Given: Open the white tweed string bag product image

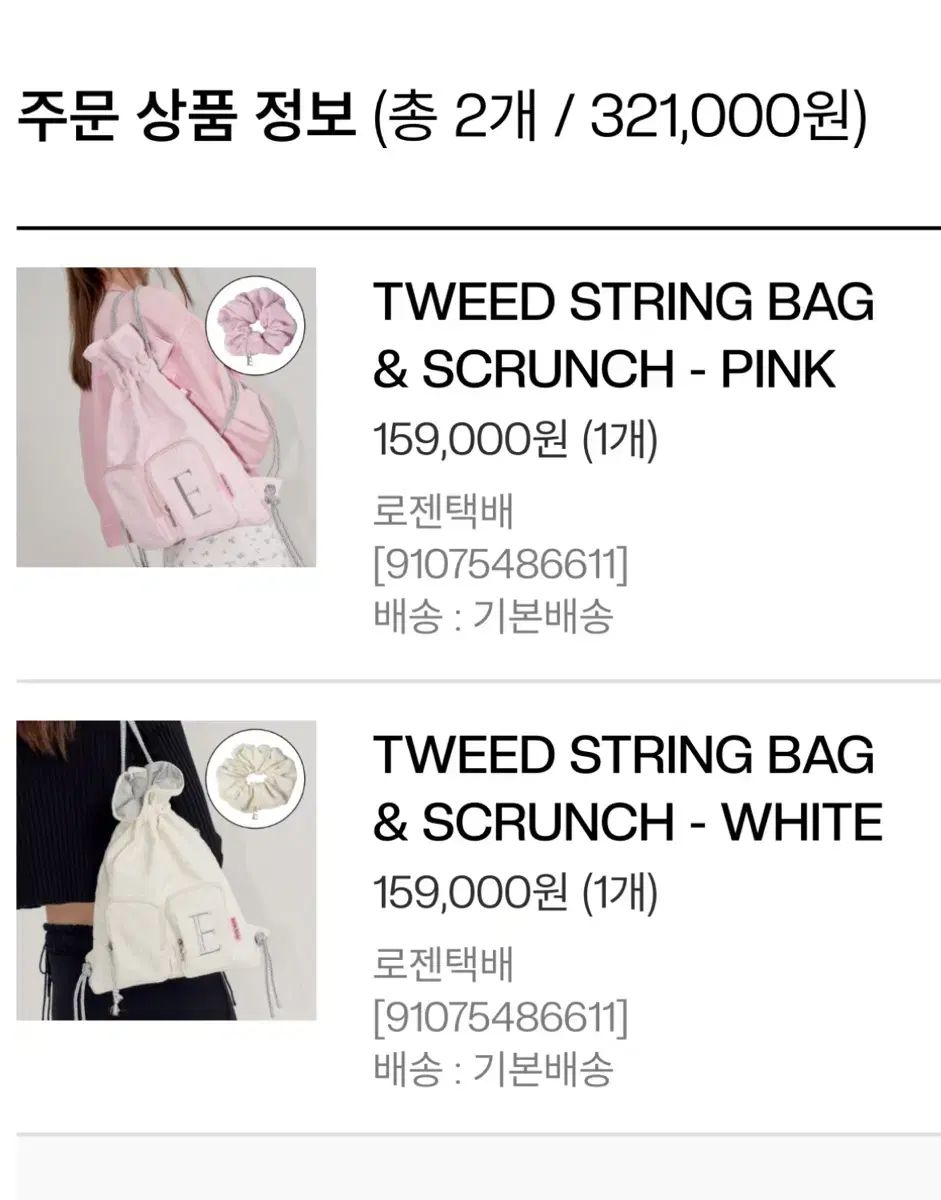Looking at the screenshot, I should coord(166,870).
